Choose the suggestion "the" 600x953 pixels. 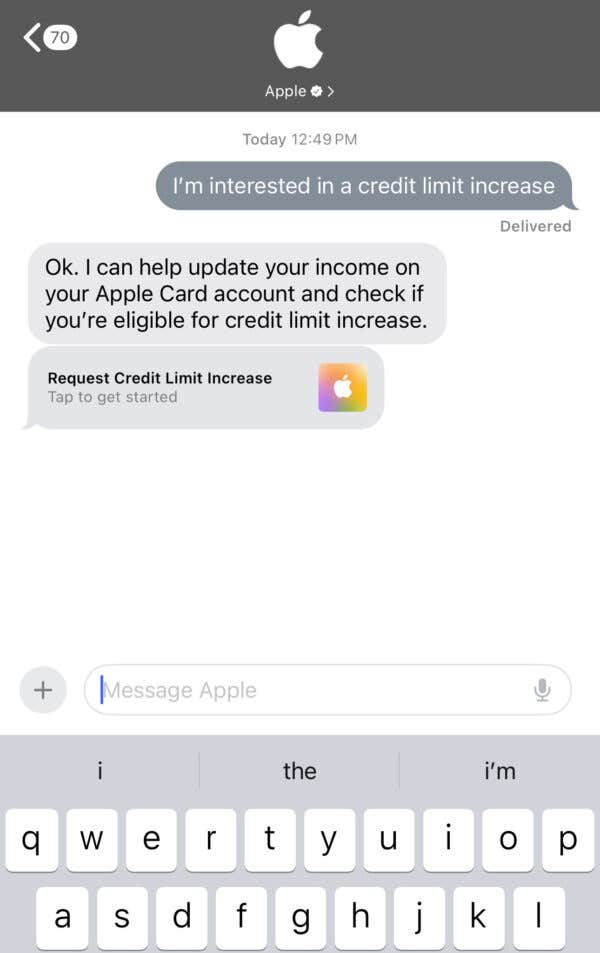point(299,770)
